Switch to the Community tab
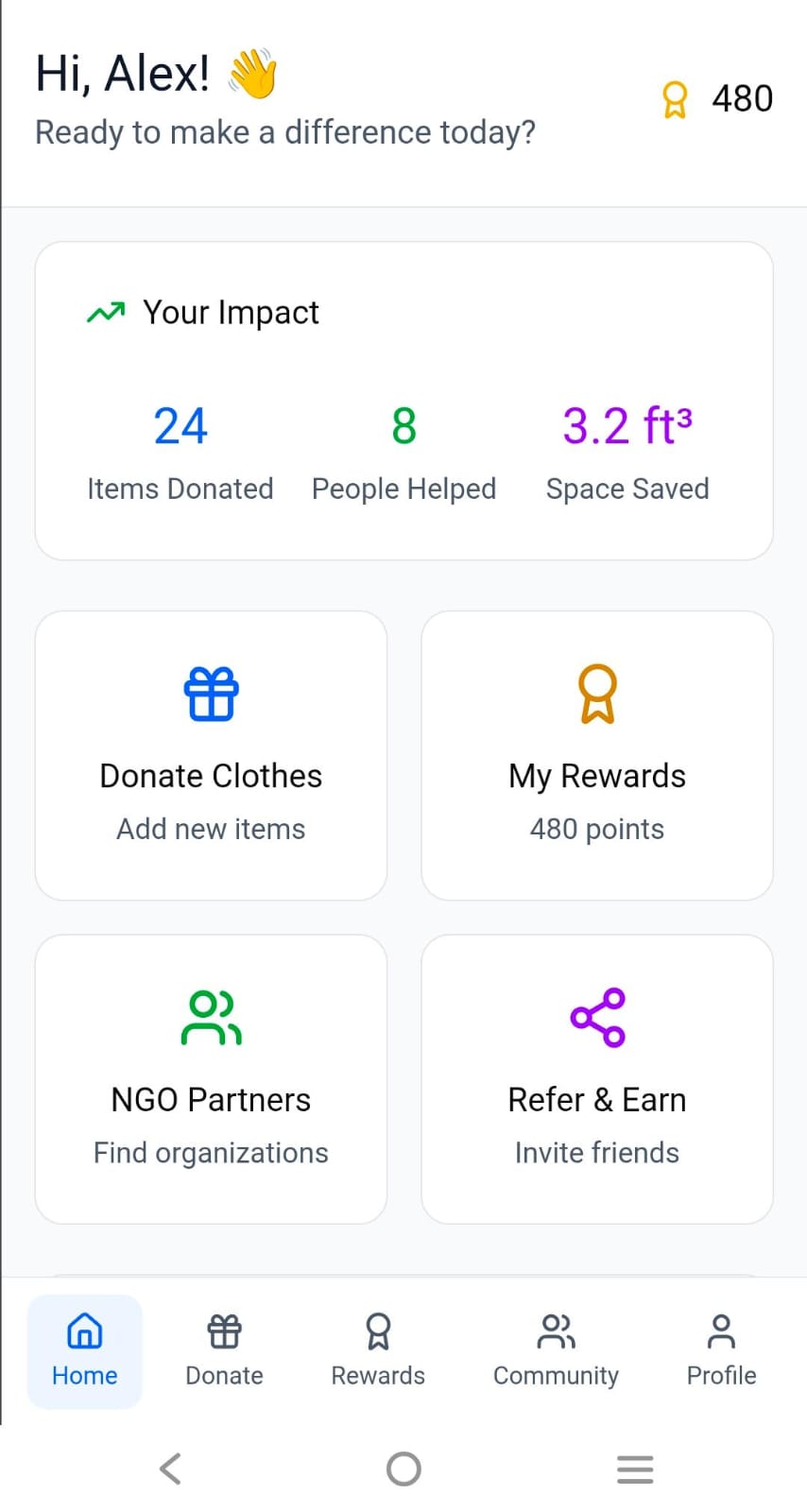Viewport: 807px width, 1512px height. (556, 1350)
